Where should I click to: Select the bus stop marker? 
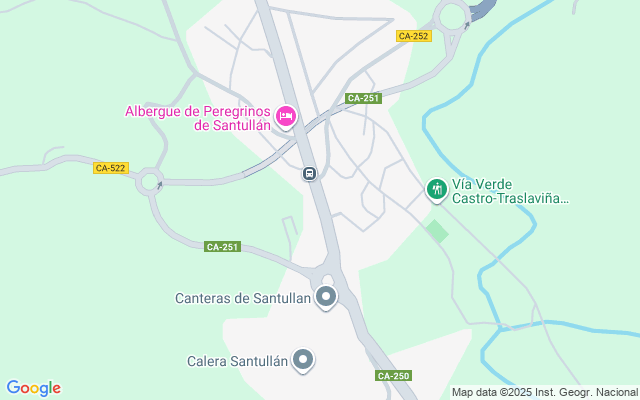310,174
